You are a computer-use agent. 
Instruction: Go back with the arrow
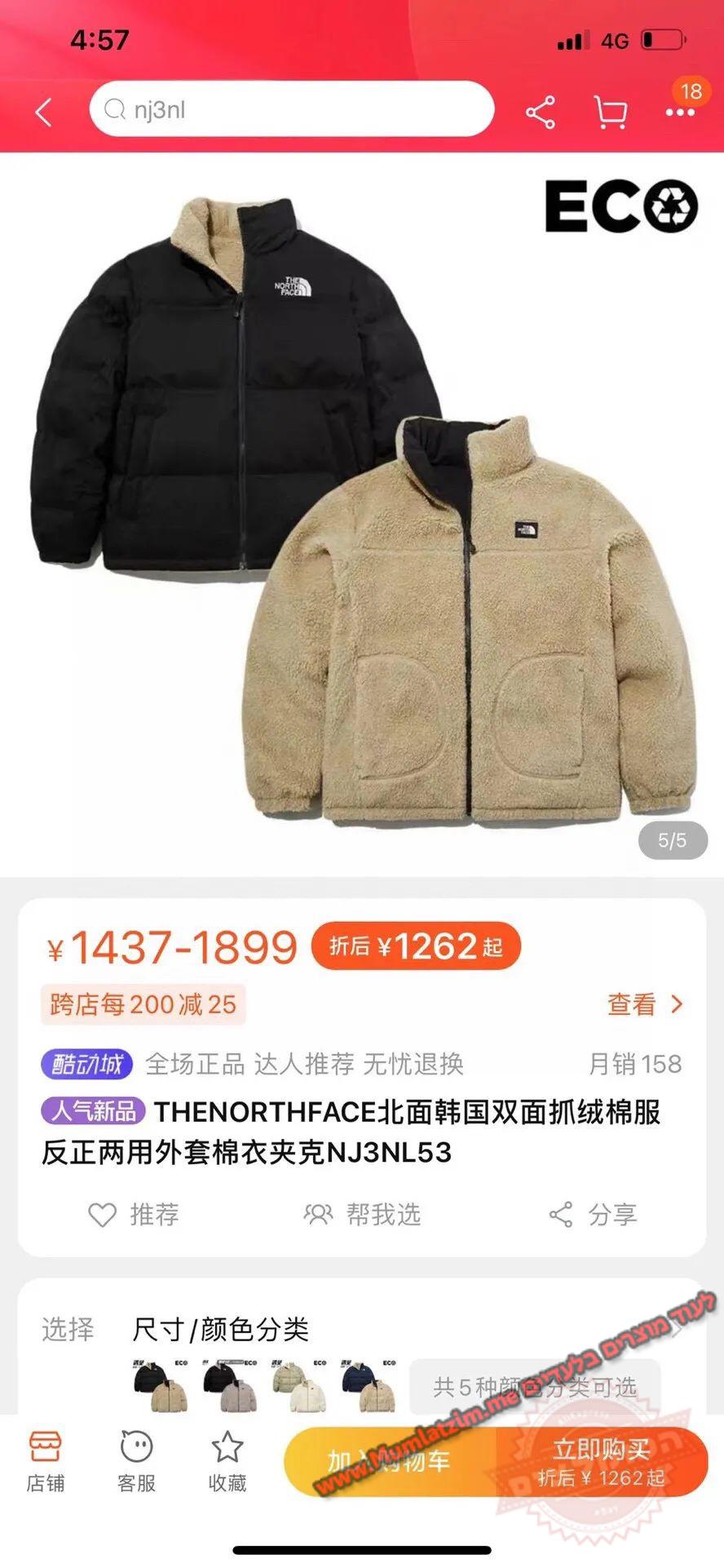[44, 112]
